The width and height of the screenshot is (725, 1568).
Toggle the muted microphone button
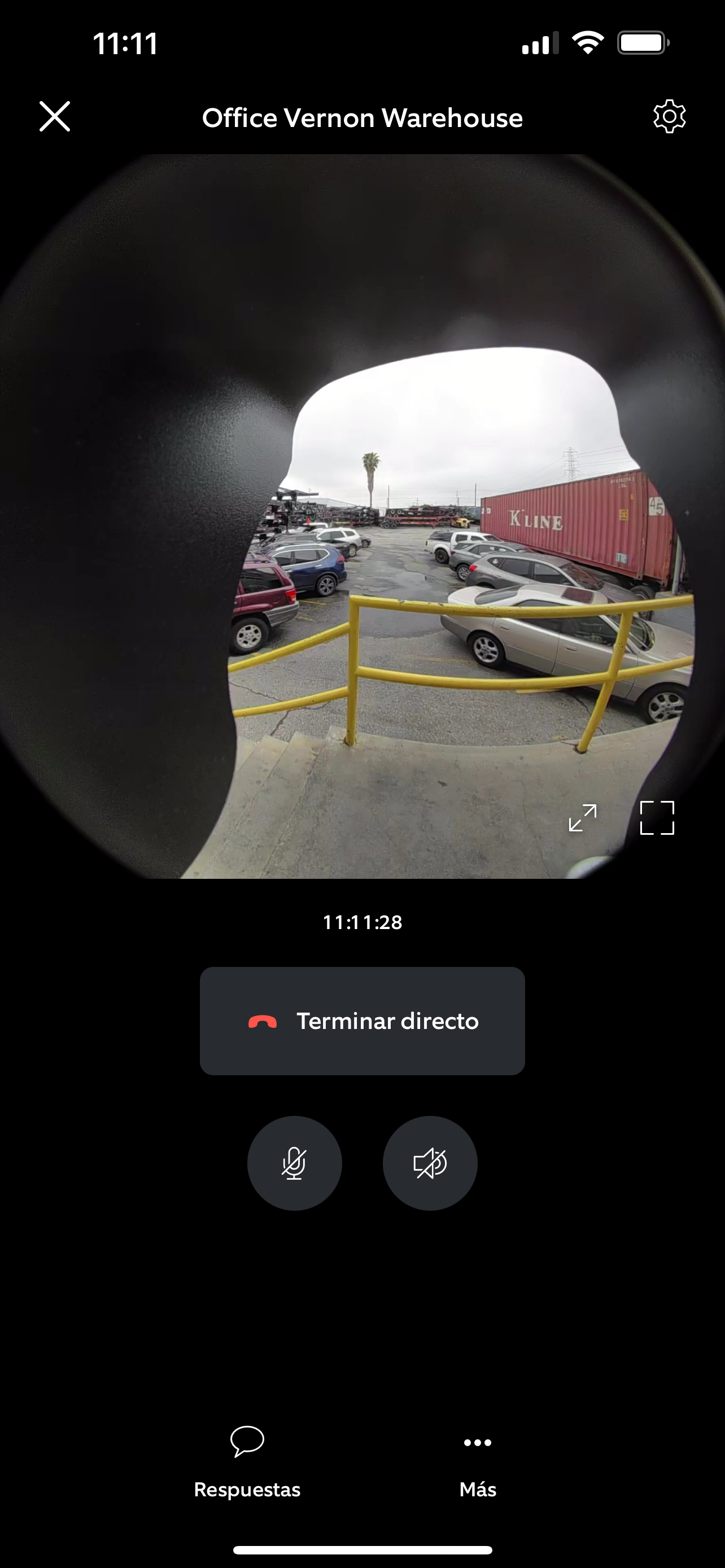pyautogui.click(x=294, y=1163)
